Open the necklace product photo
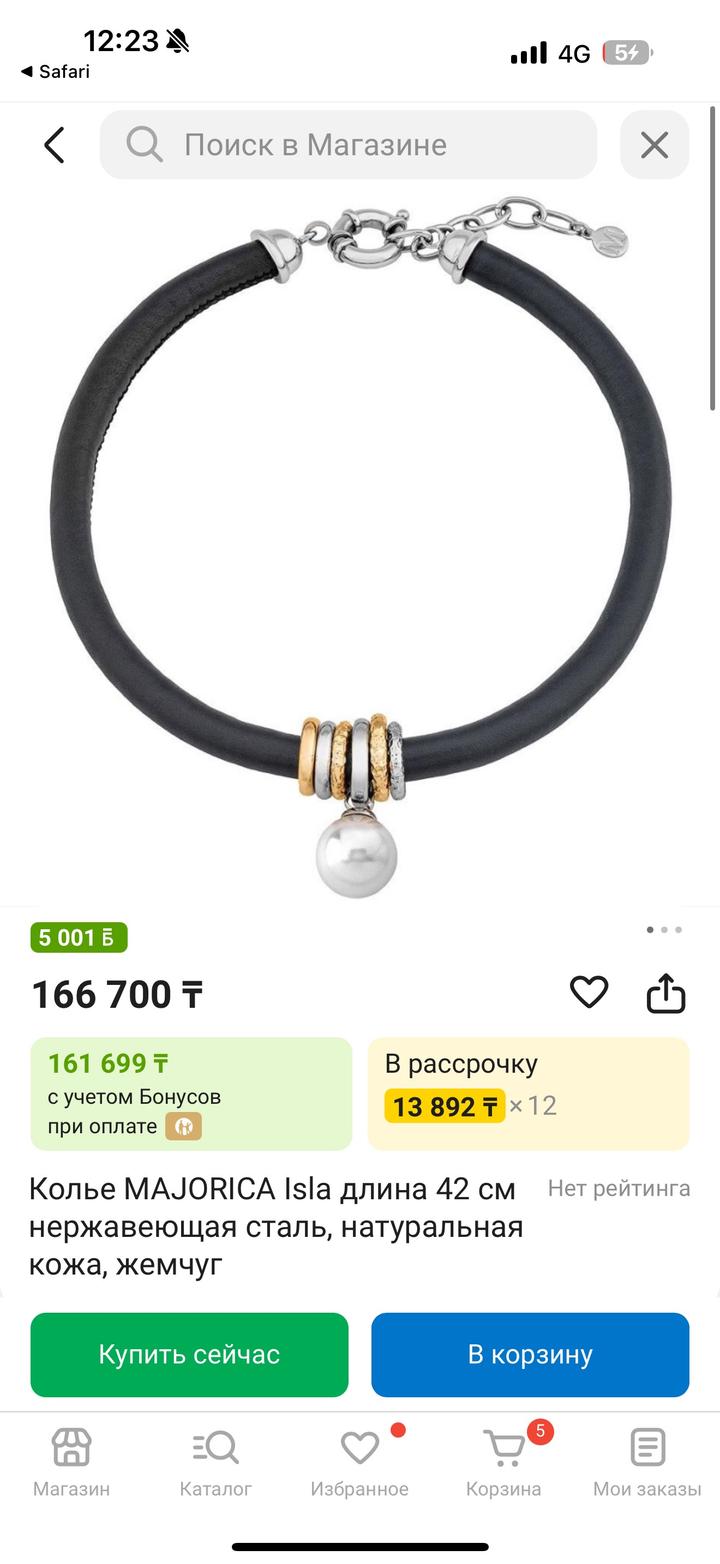The image size is (720, 1564). (x=360, y=550)
